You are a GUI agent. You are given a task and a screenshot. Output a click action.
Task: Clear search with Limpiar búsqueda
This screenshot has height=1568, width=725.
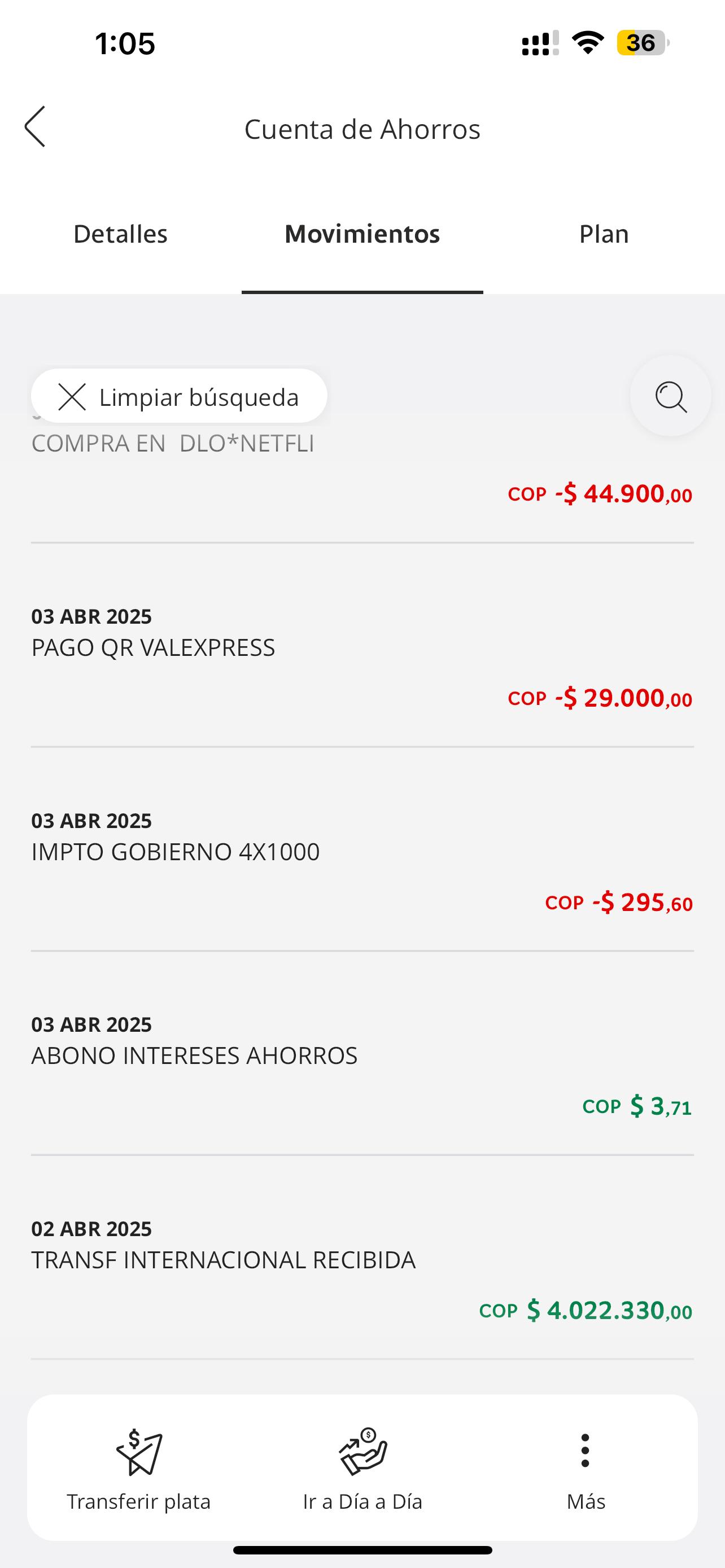(179, 397)
